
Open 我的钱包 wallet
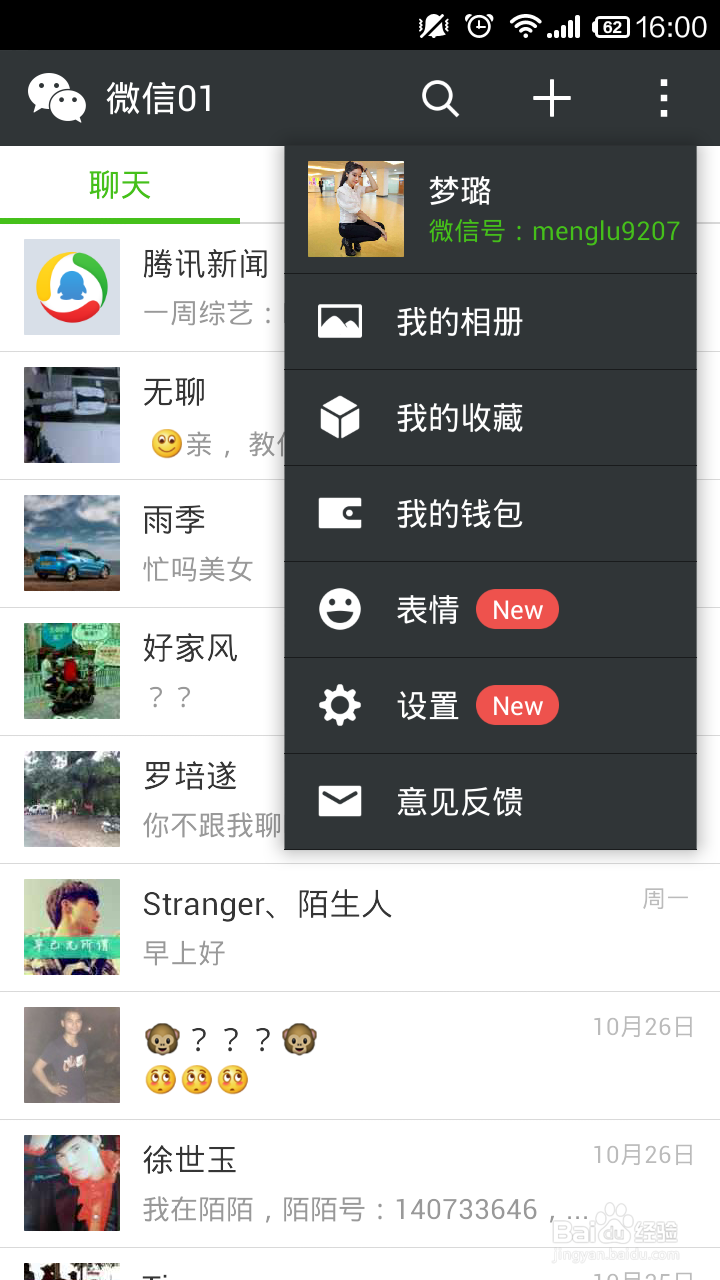pos(490,514)
